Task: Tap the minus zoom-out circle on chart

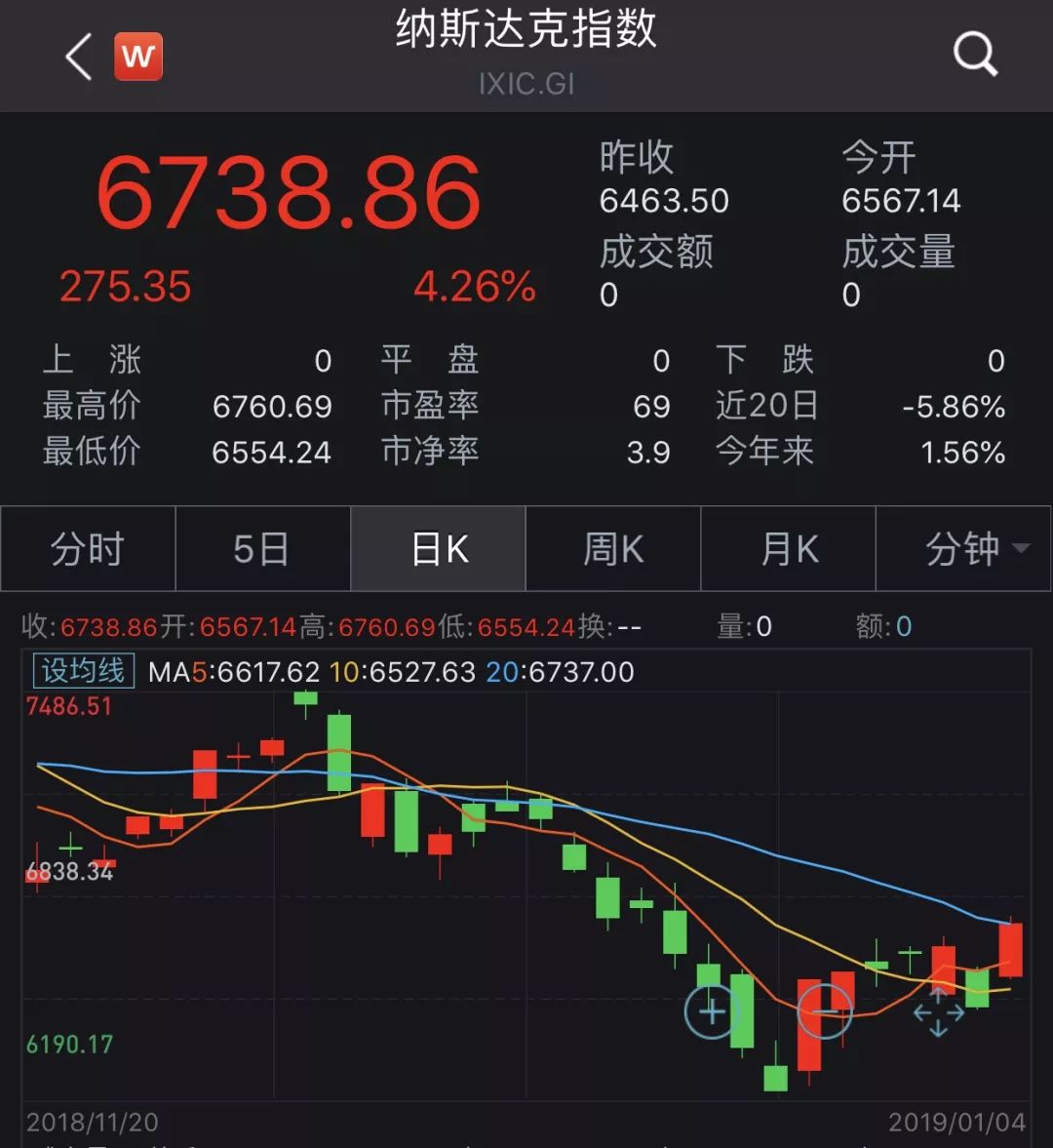Action: [825, 1012]
